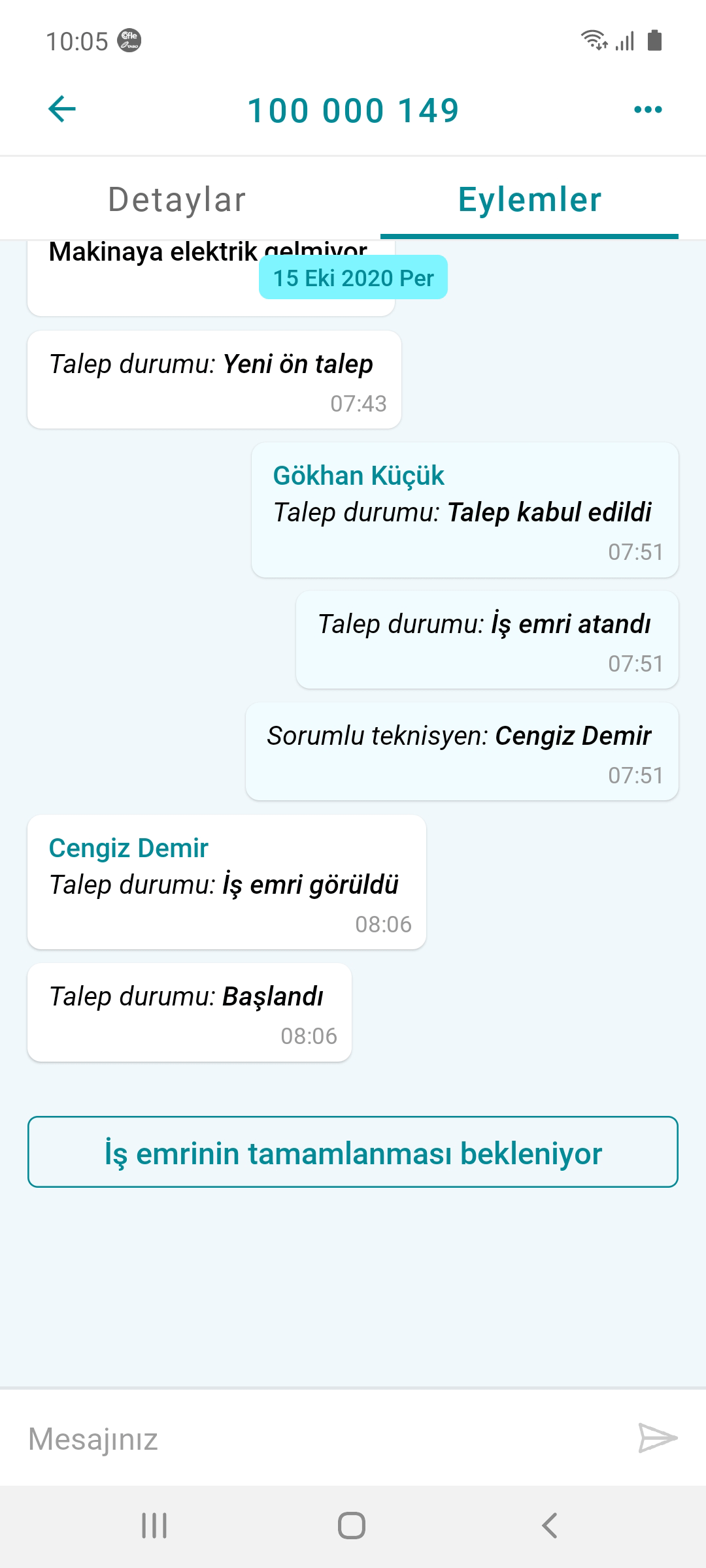Tap the system home button
The image size is (706, 1568).
(352, 1526)
